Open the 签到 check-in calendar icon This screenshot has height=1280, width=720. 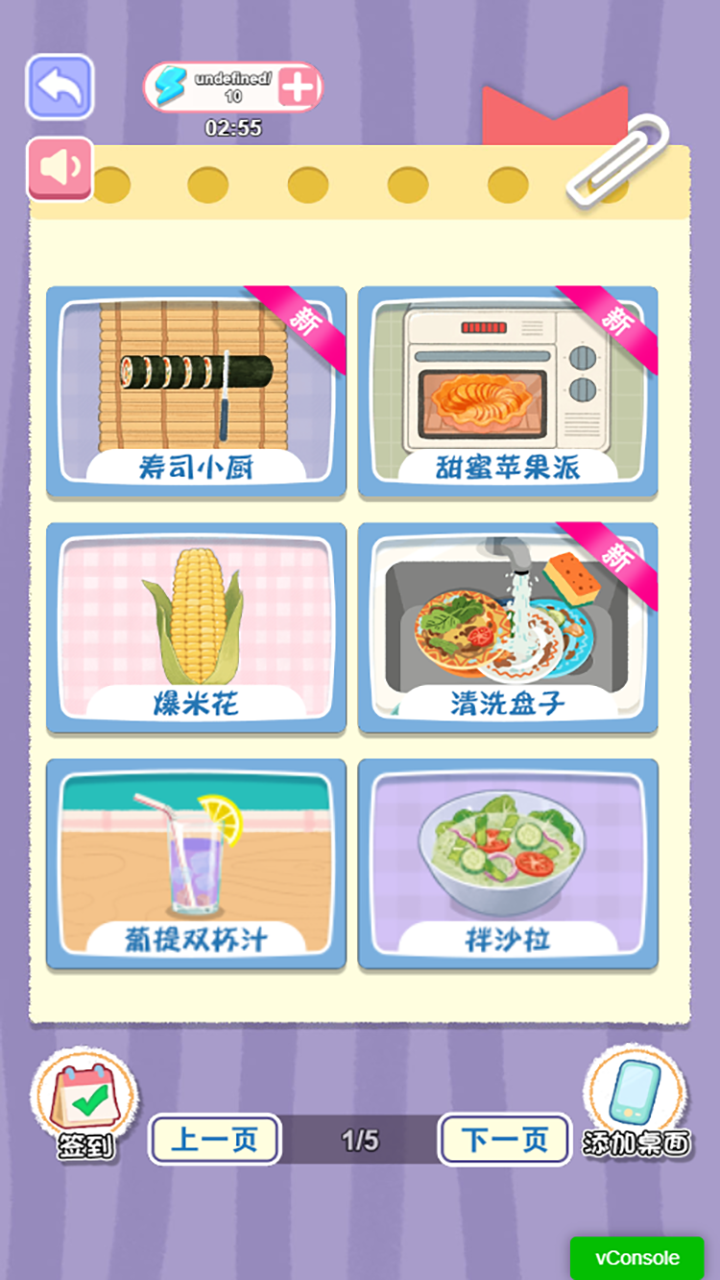pyautogui.click(x=83, y=1095)
